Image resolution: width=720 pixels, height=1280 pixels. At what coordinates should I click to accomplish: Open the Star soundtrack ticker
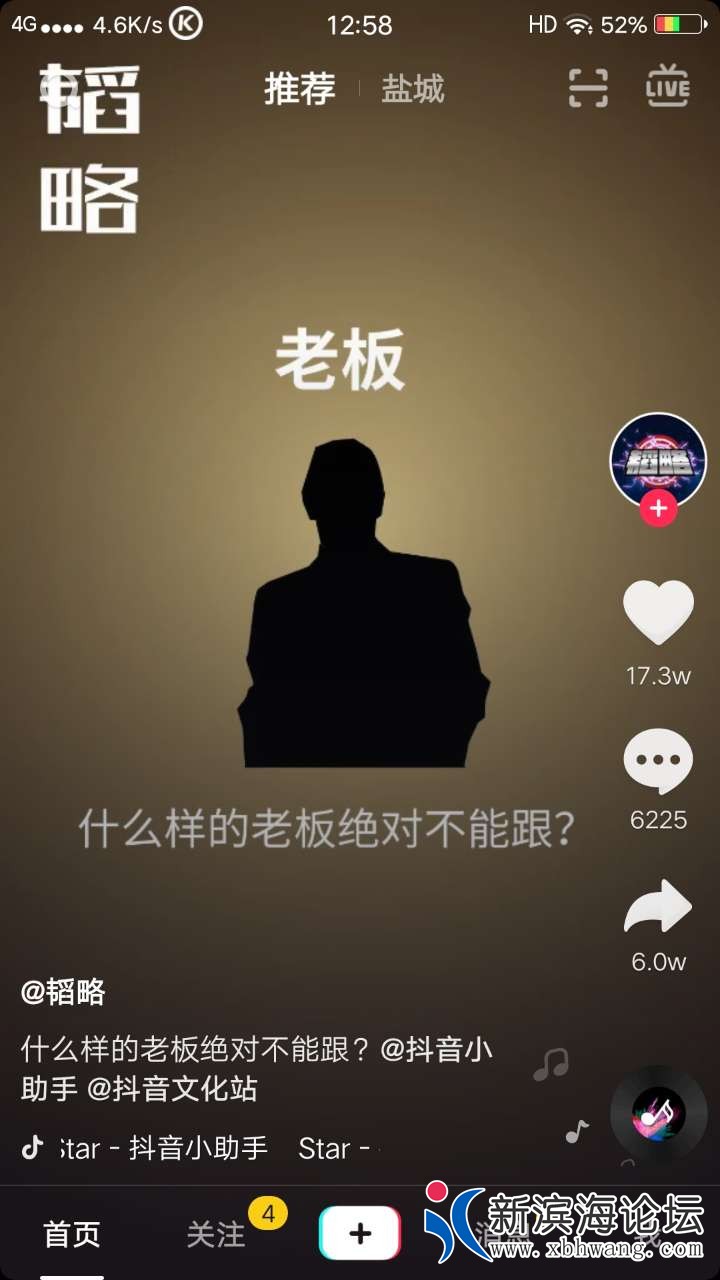[x=200, y=1148]
